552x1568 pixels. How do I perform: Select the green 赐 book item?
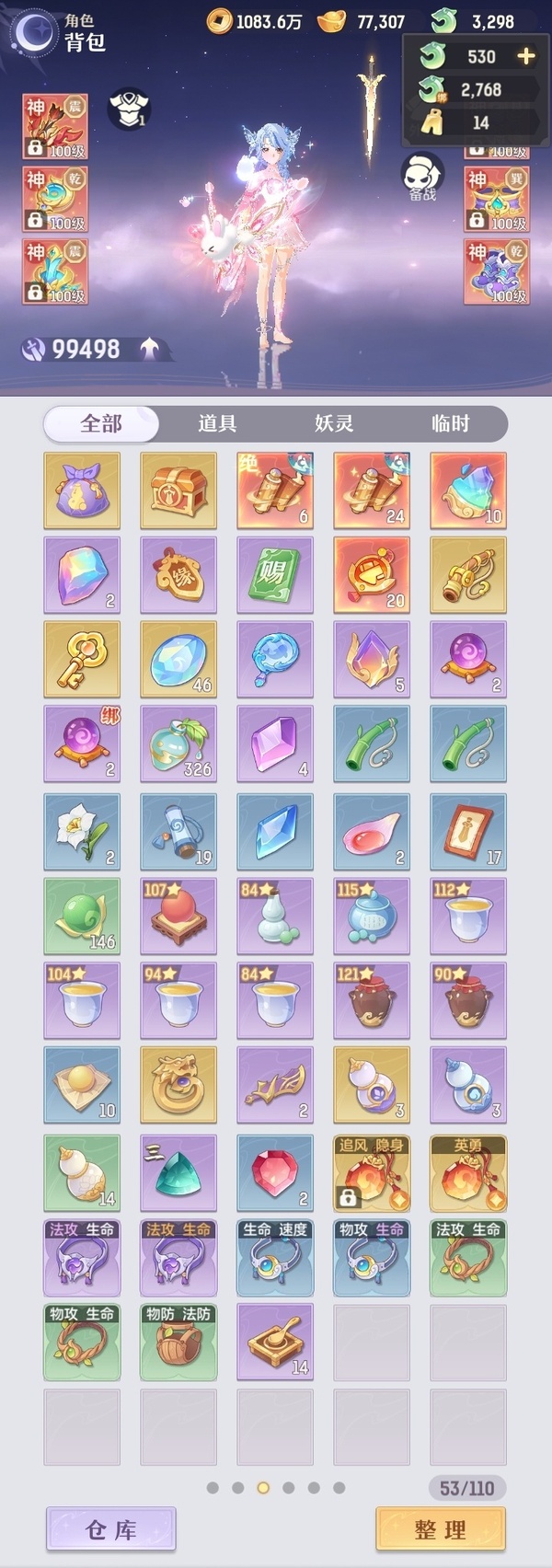pos(275,575)
